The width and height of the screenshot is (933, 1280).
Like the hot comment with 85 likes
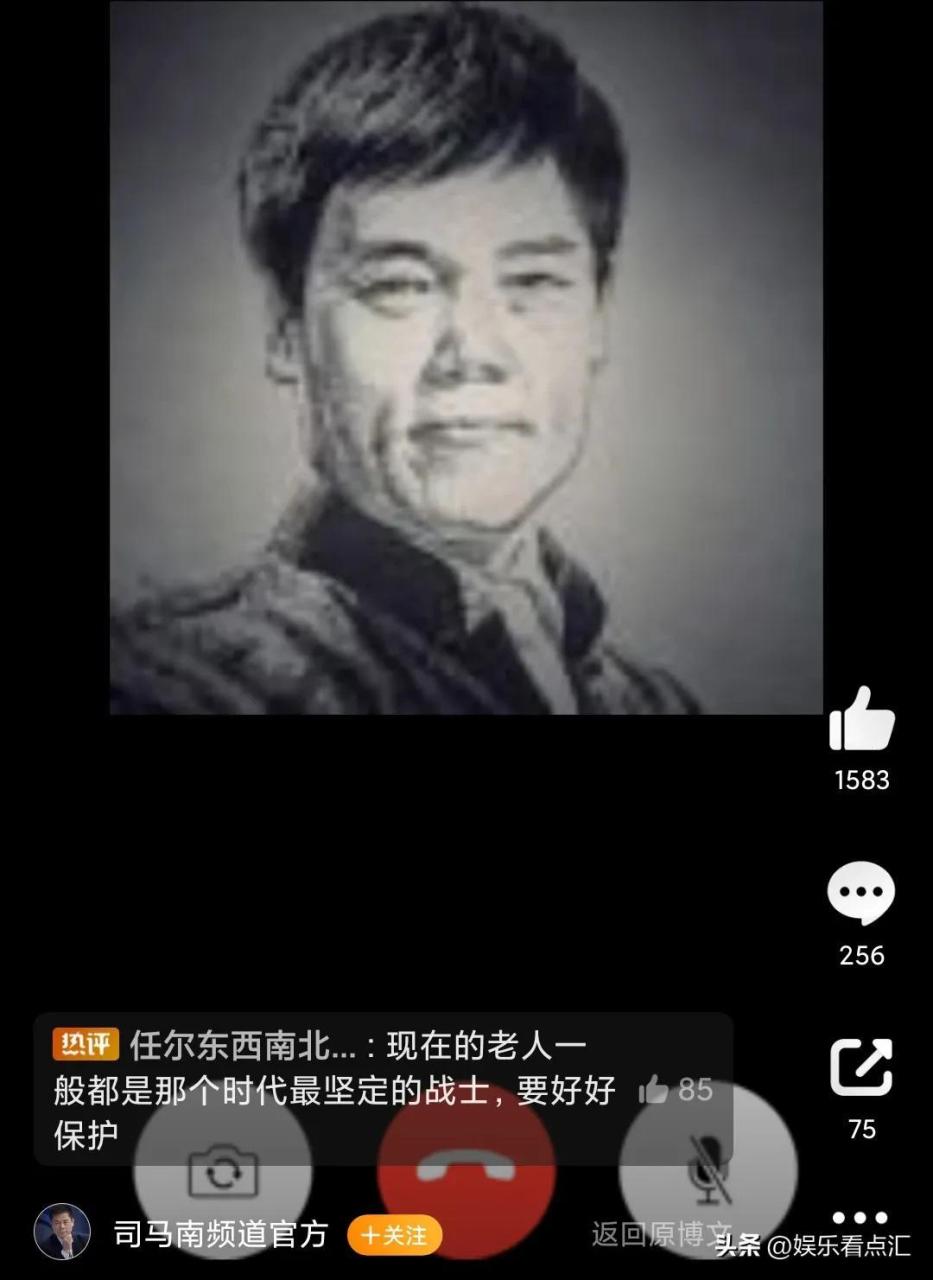click(654, 1090)
